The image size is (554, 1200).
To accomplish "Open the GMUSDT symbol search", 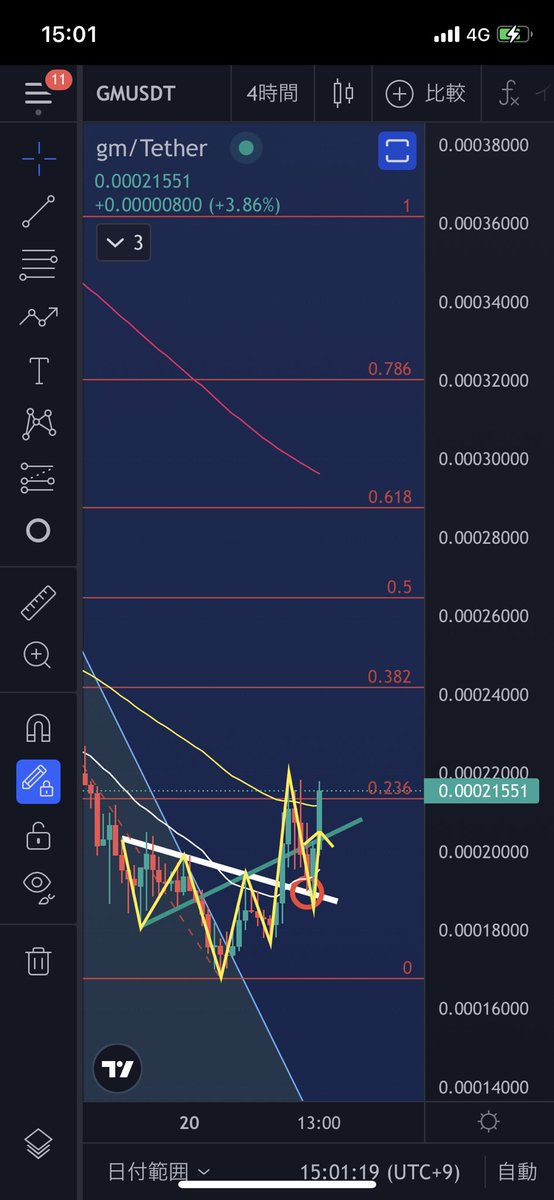I will click(x=136, y=94).
